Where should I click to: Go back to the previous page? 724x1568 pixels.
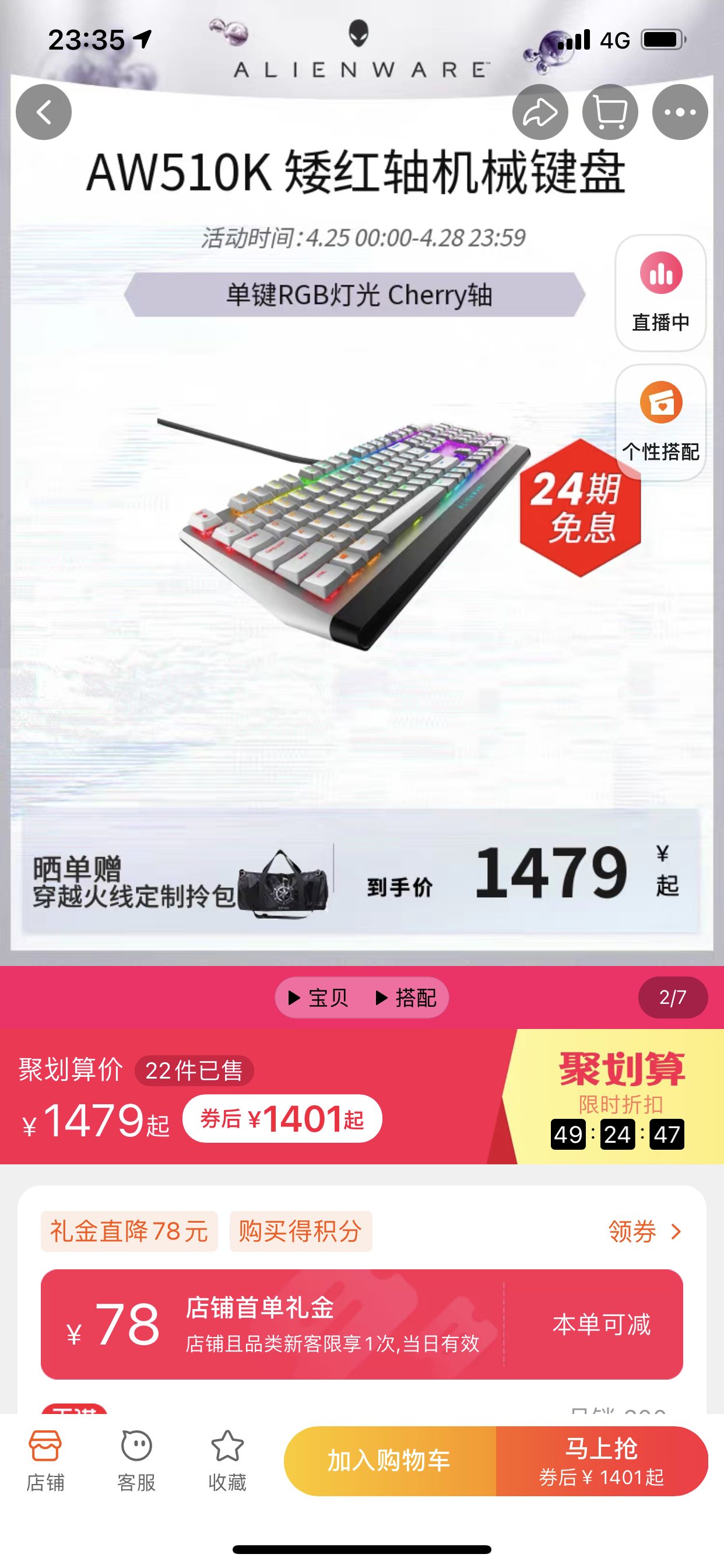point(43,112)
